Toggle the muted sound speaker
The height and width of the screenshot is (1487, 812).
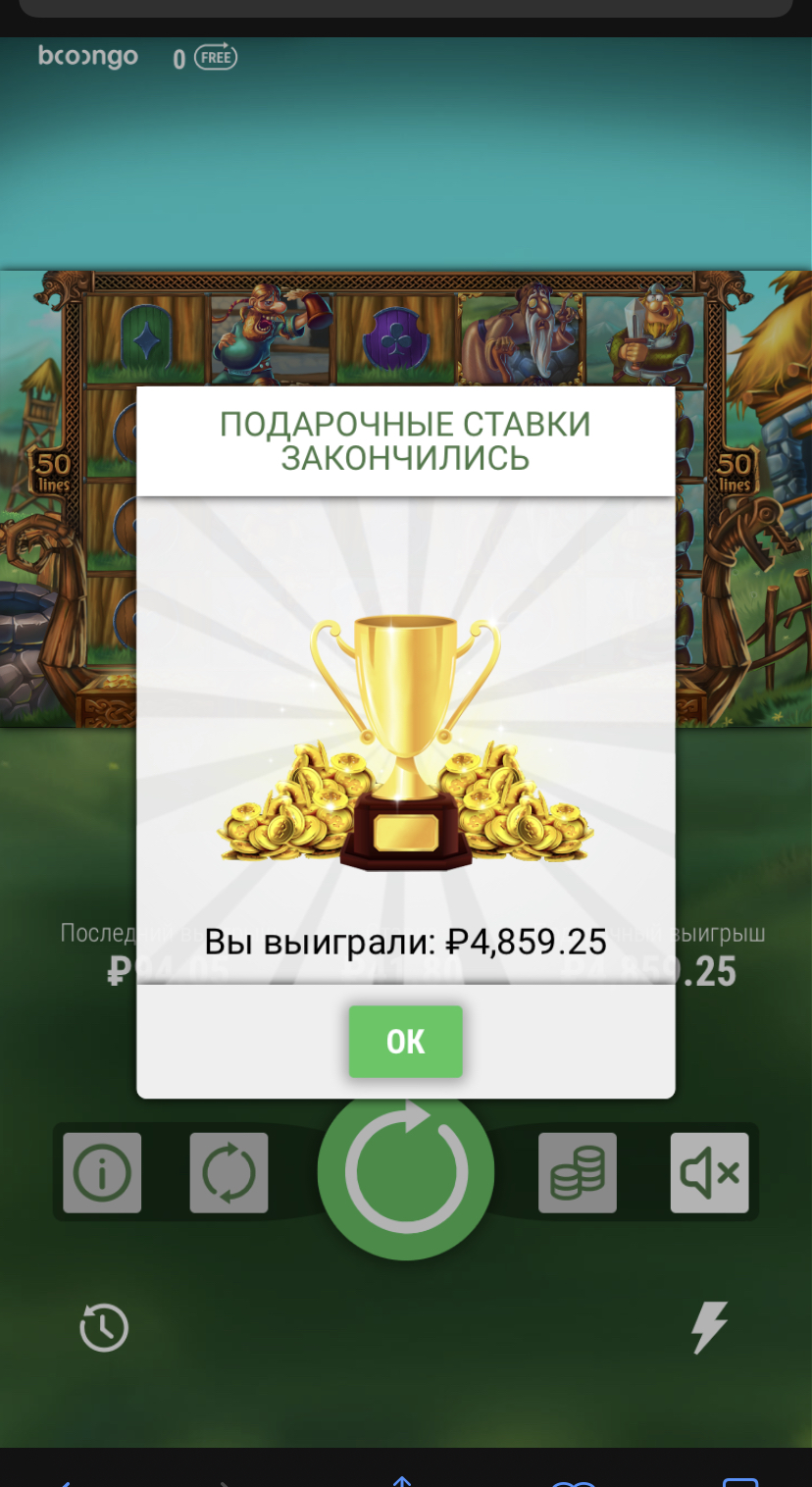tap(709, 1172)
